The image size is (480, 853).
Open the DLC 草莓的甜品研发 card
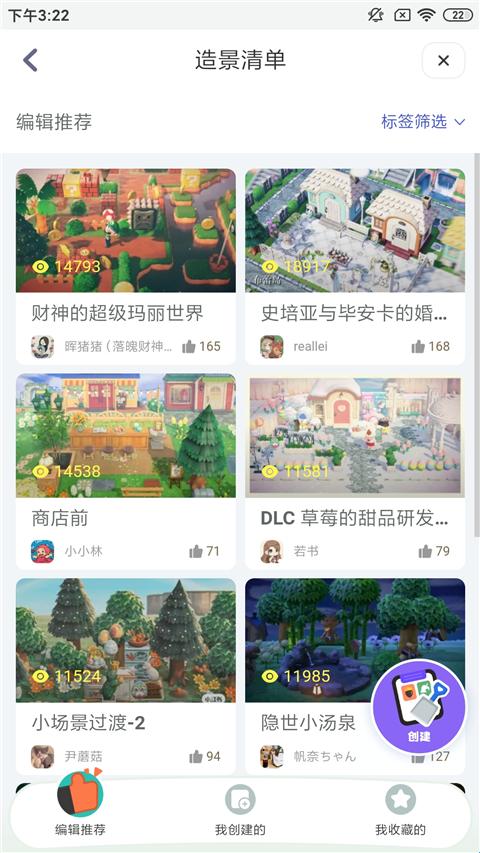355,471
